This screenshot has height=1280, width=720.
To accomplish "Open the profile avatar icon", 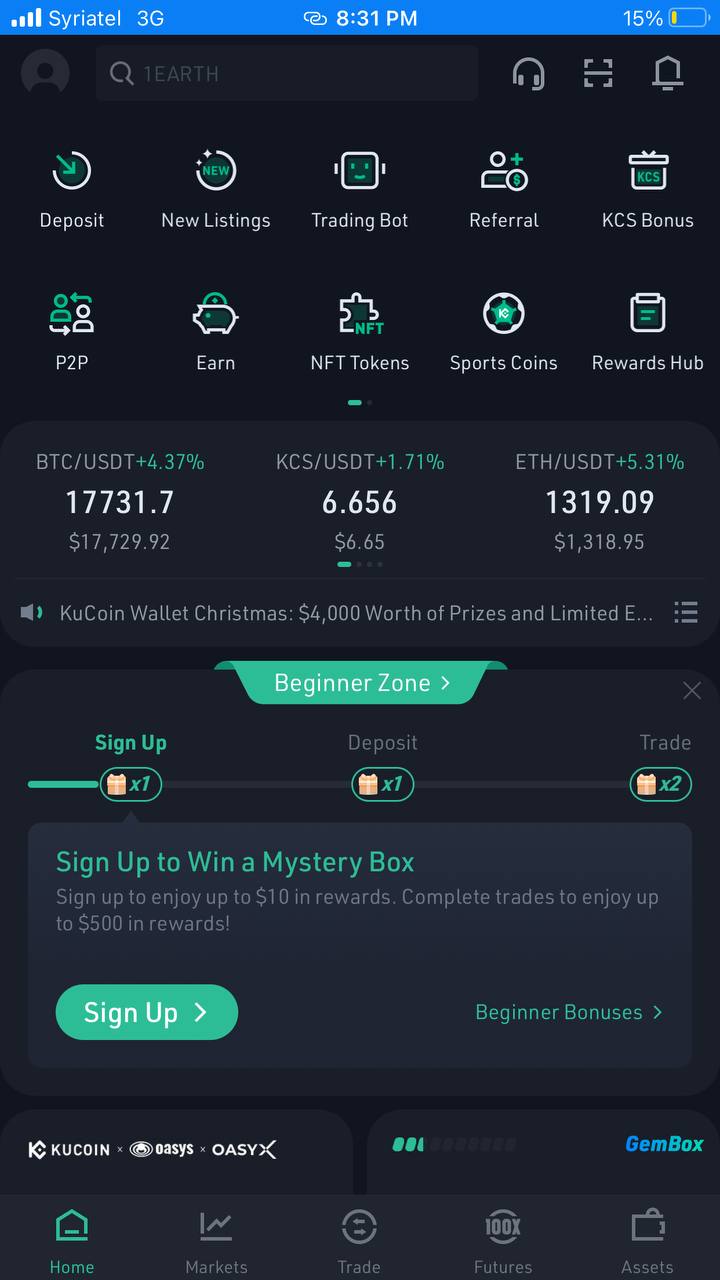I will (x=45, y=73).
